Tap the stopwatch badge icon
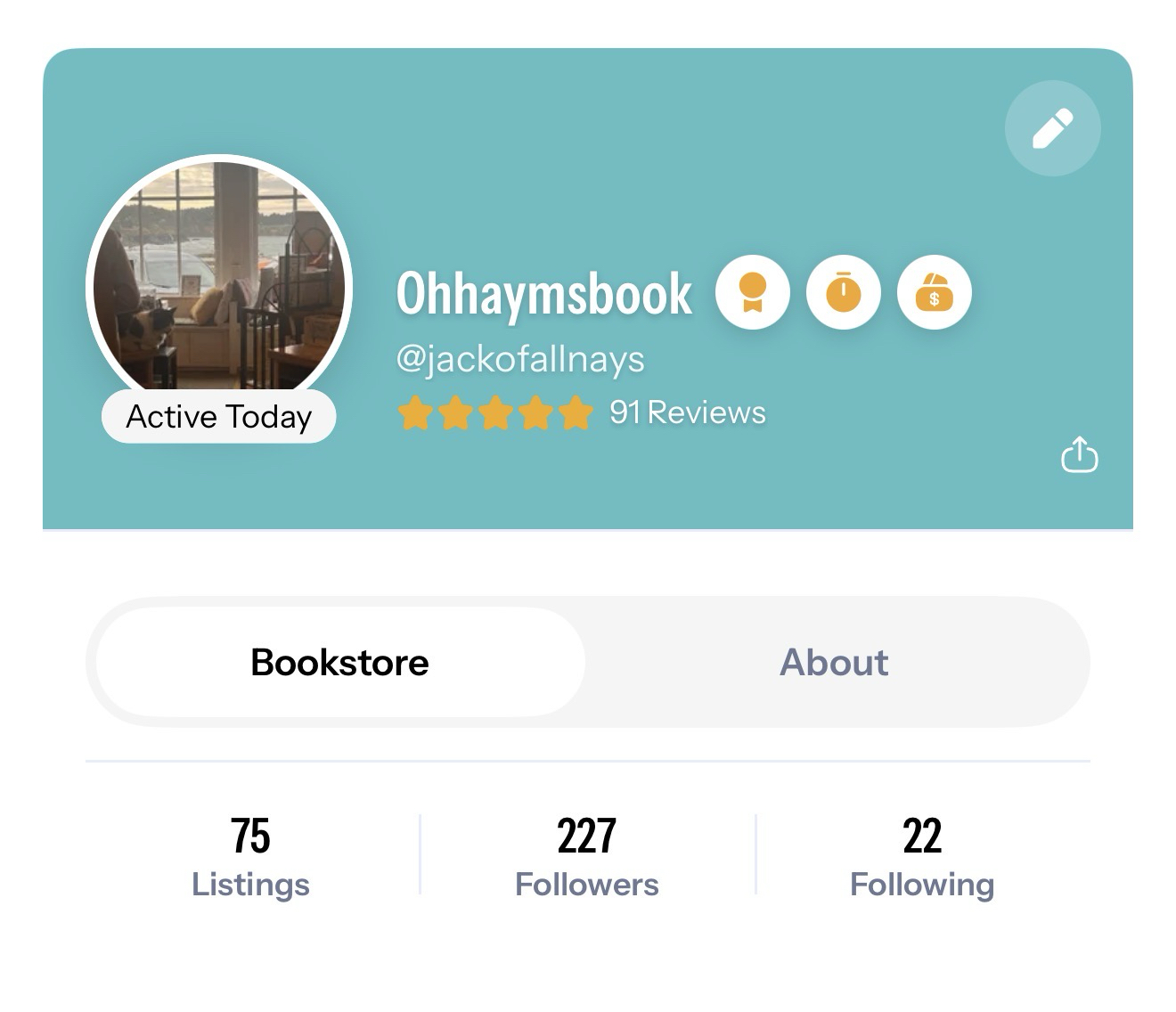The height and width of the screenshot is (1012, 1176). [x=843, y=292]
